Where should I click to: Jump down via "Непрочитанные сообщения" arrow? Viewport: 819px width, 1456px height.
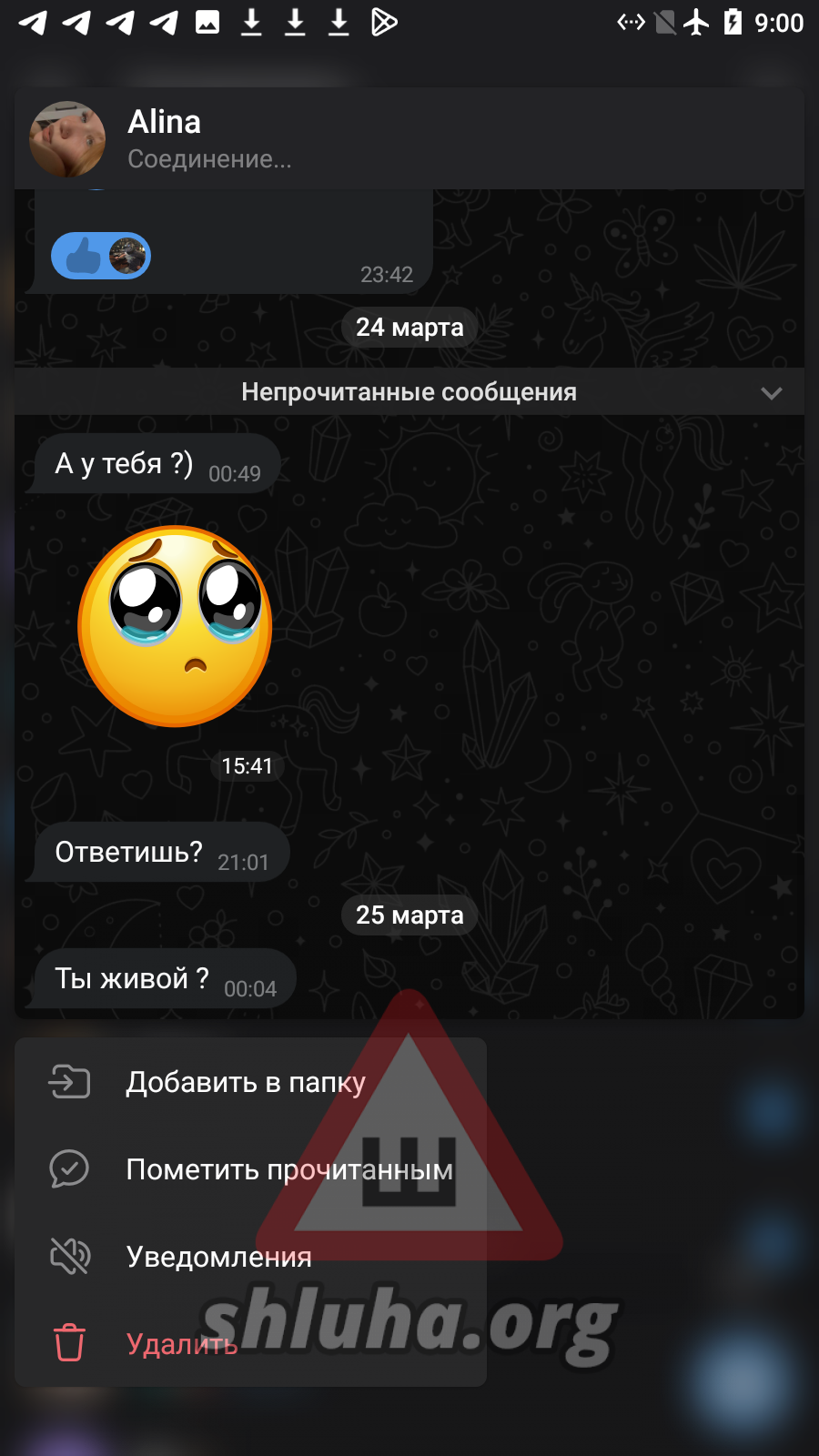[771, 393]
